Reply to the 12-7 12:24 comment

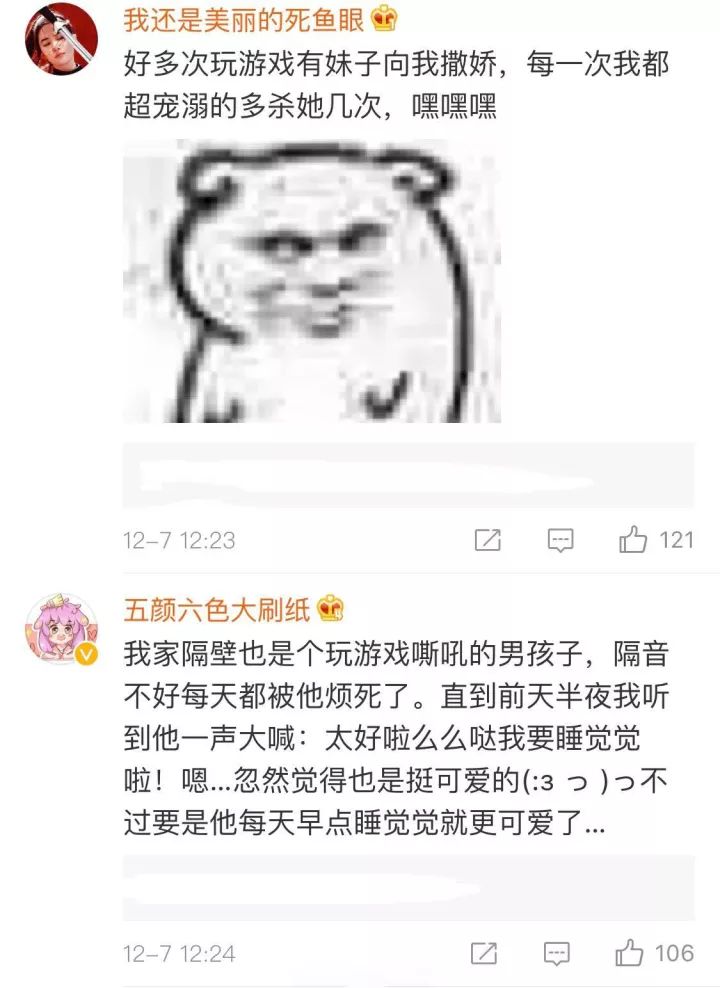(557, 953)
